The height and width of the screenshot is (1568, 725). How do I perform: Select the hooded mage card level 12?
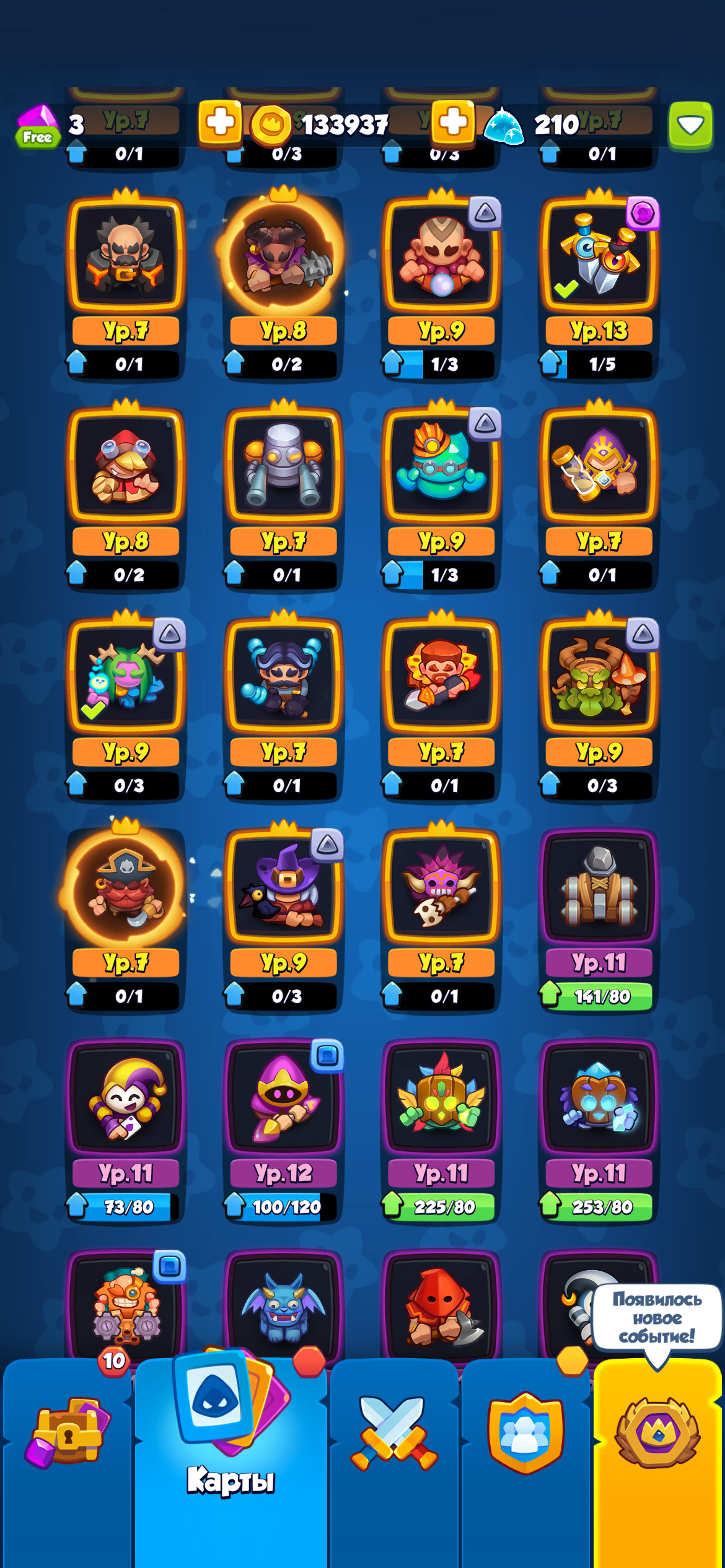click(283, 1097)
